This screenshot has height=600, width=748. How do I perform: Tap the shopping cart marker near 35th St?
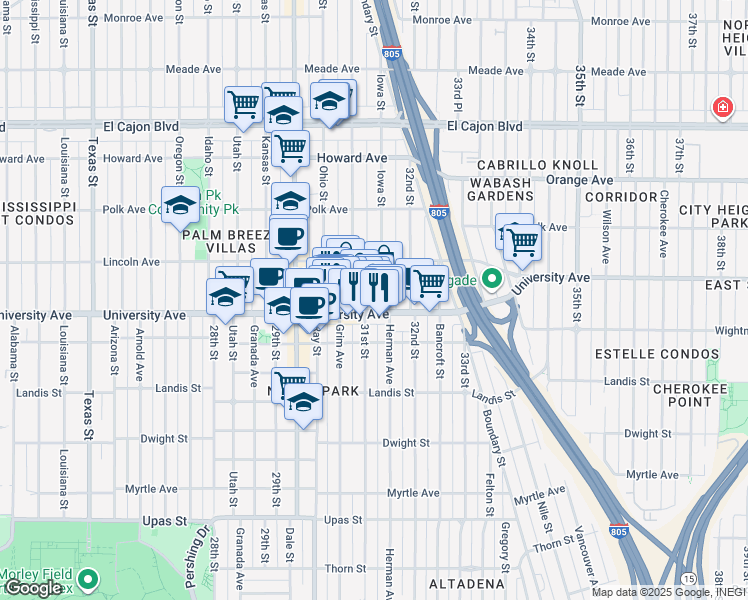click(523, 241)
